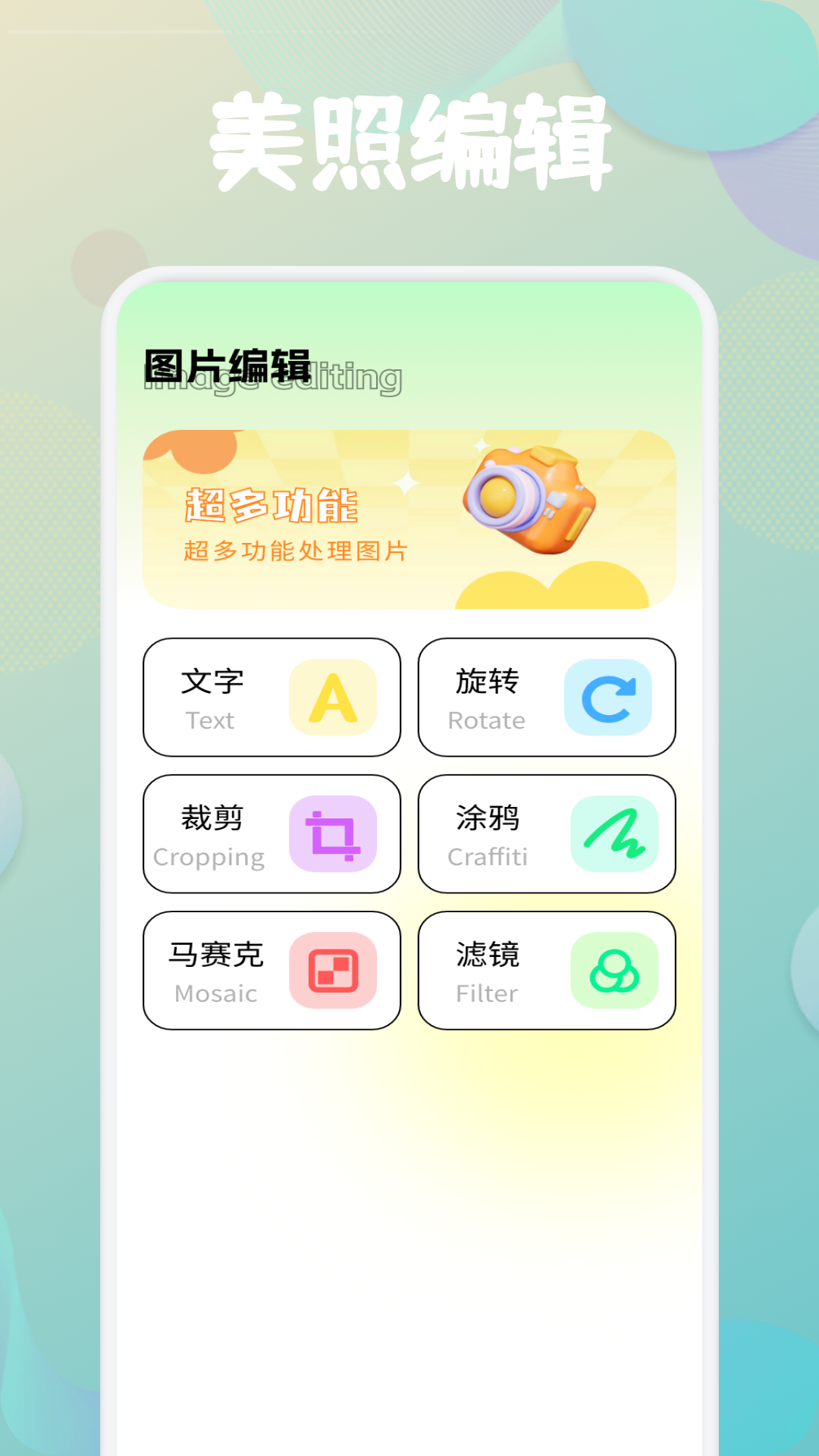Open the 滤镜 Filter card

[x=546, y=971]
